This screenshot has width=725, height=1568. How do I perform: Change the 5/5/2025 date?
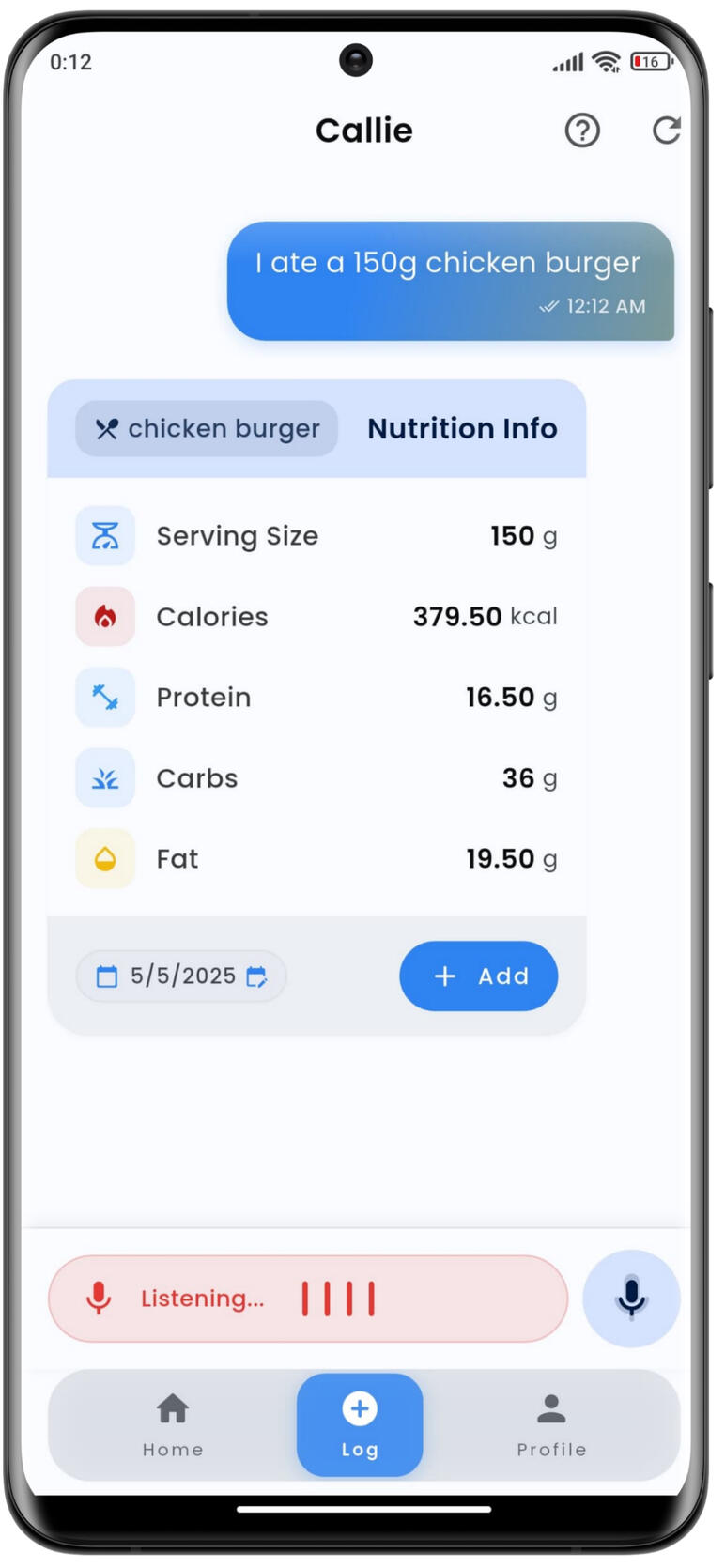coord(181,976)
